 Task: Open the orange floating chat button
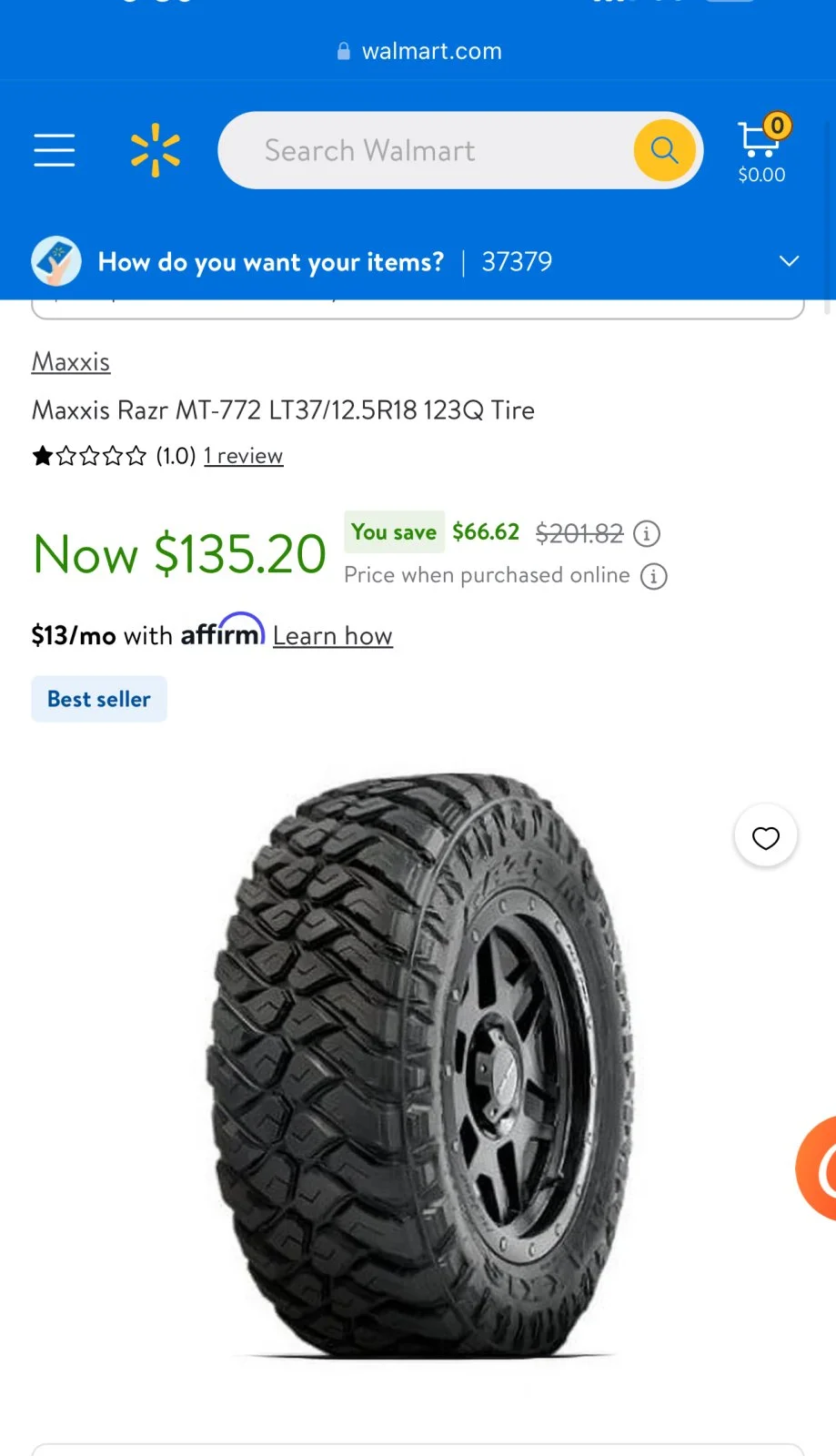coord(819,1169)
